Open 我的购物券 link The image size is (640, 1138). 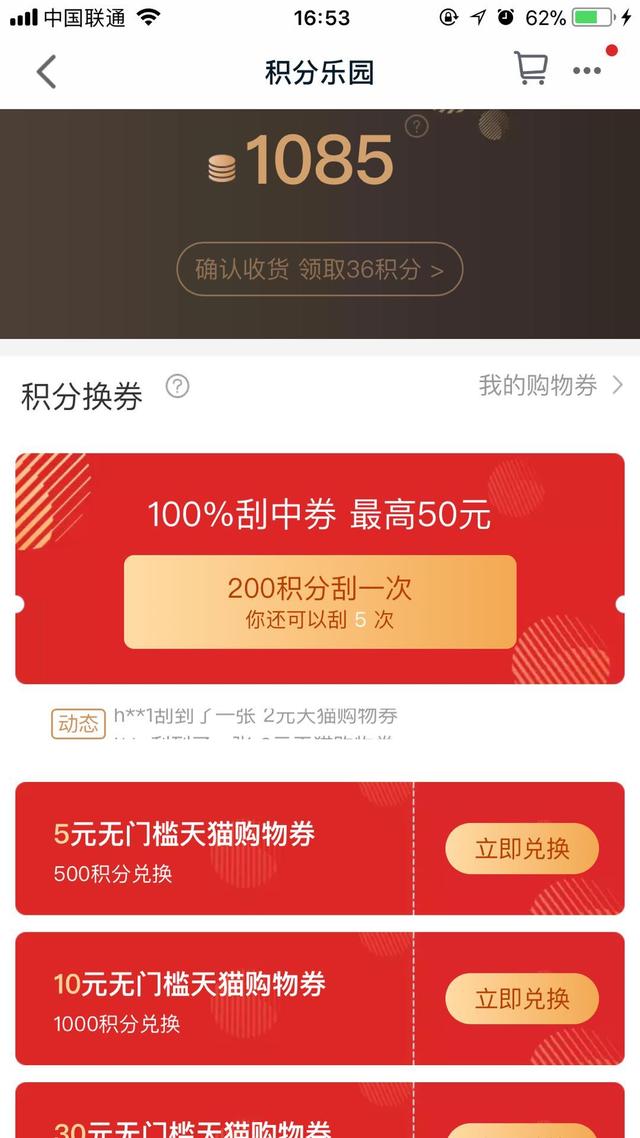pos(550,385)
